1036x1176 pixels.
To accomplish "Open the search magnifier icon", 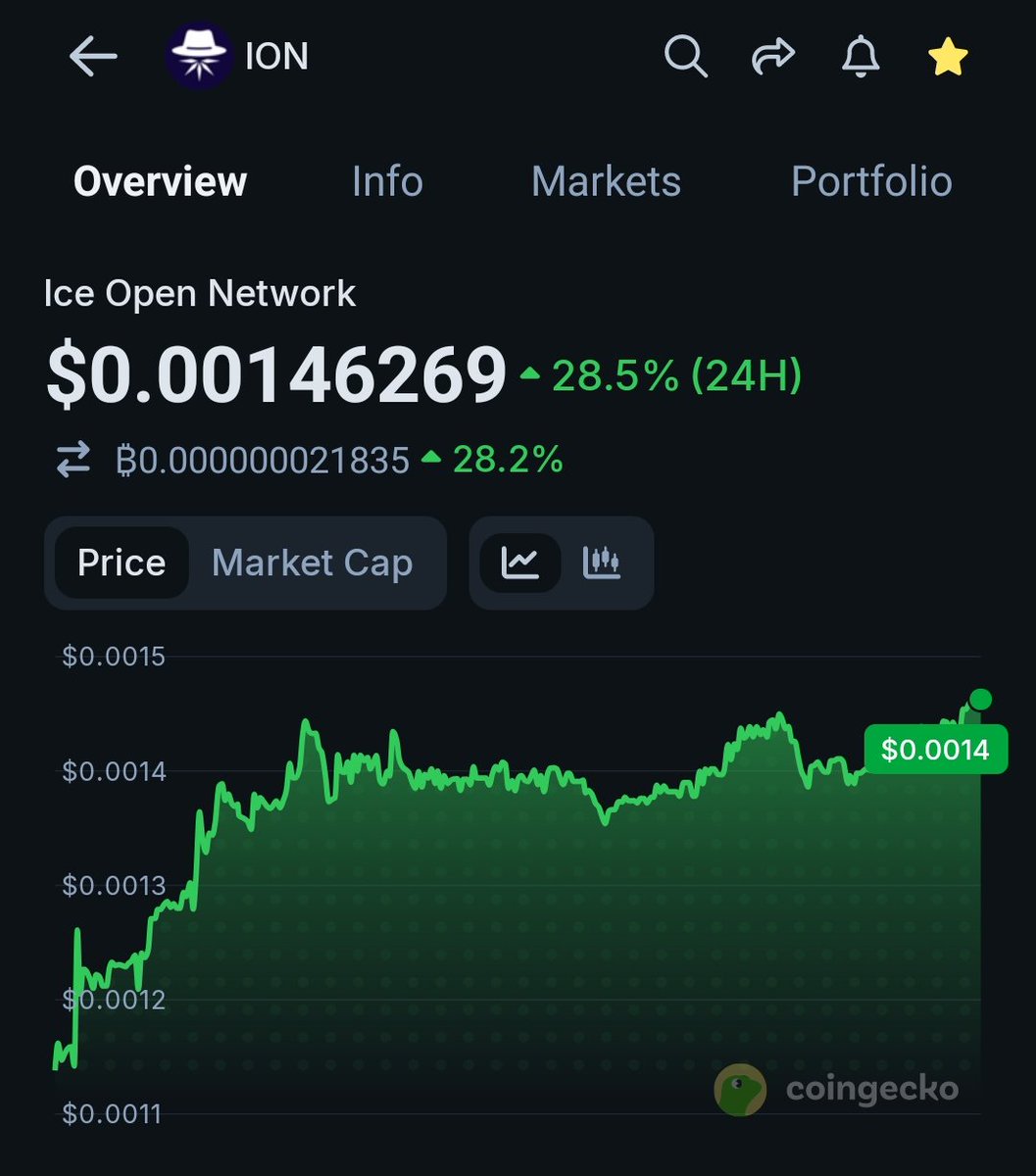I will click(685, 57).
